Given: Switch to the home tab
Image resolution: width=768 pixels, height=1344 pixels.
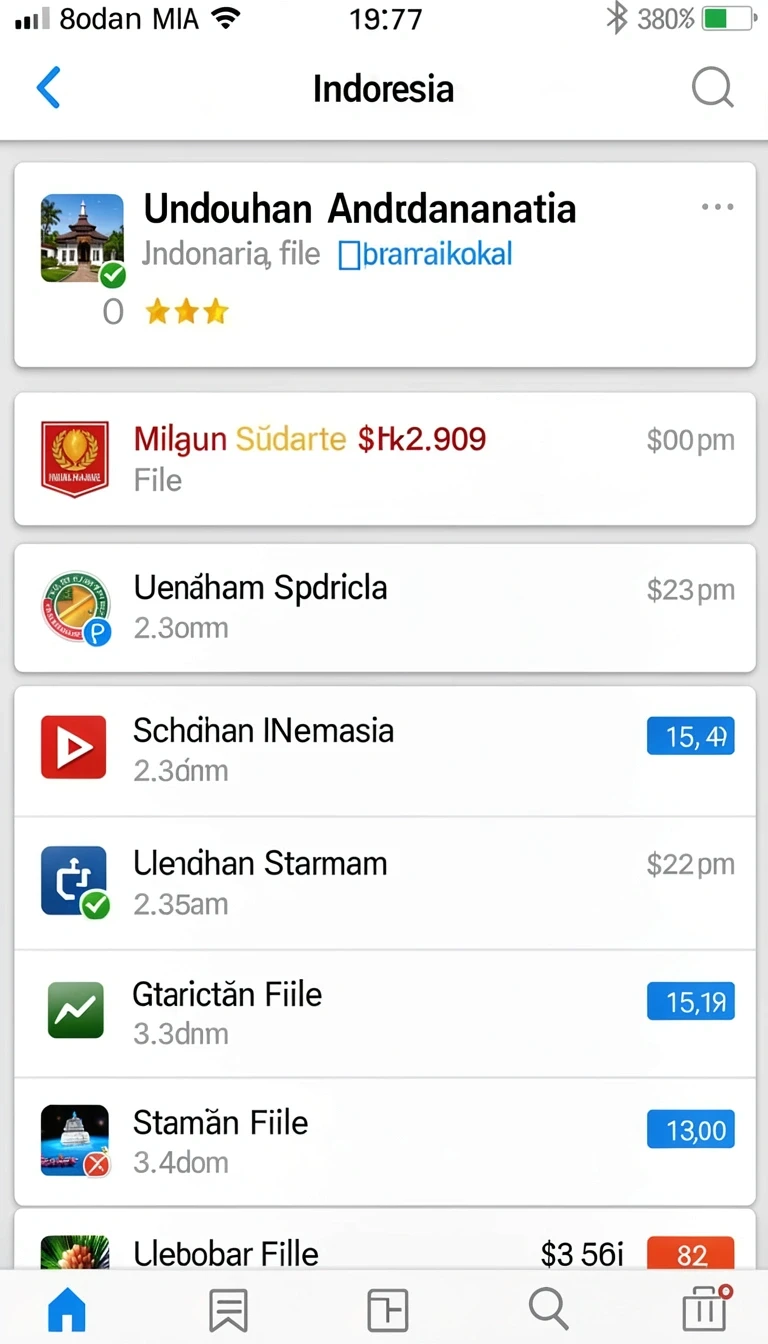Looking at the screenshot, I should pyautogui.click(x=67, y=1308).
